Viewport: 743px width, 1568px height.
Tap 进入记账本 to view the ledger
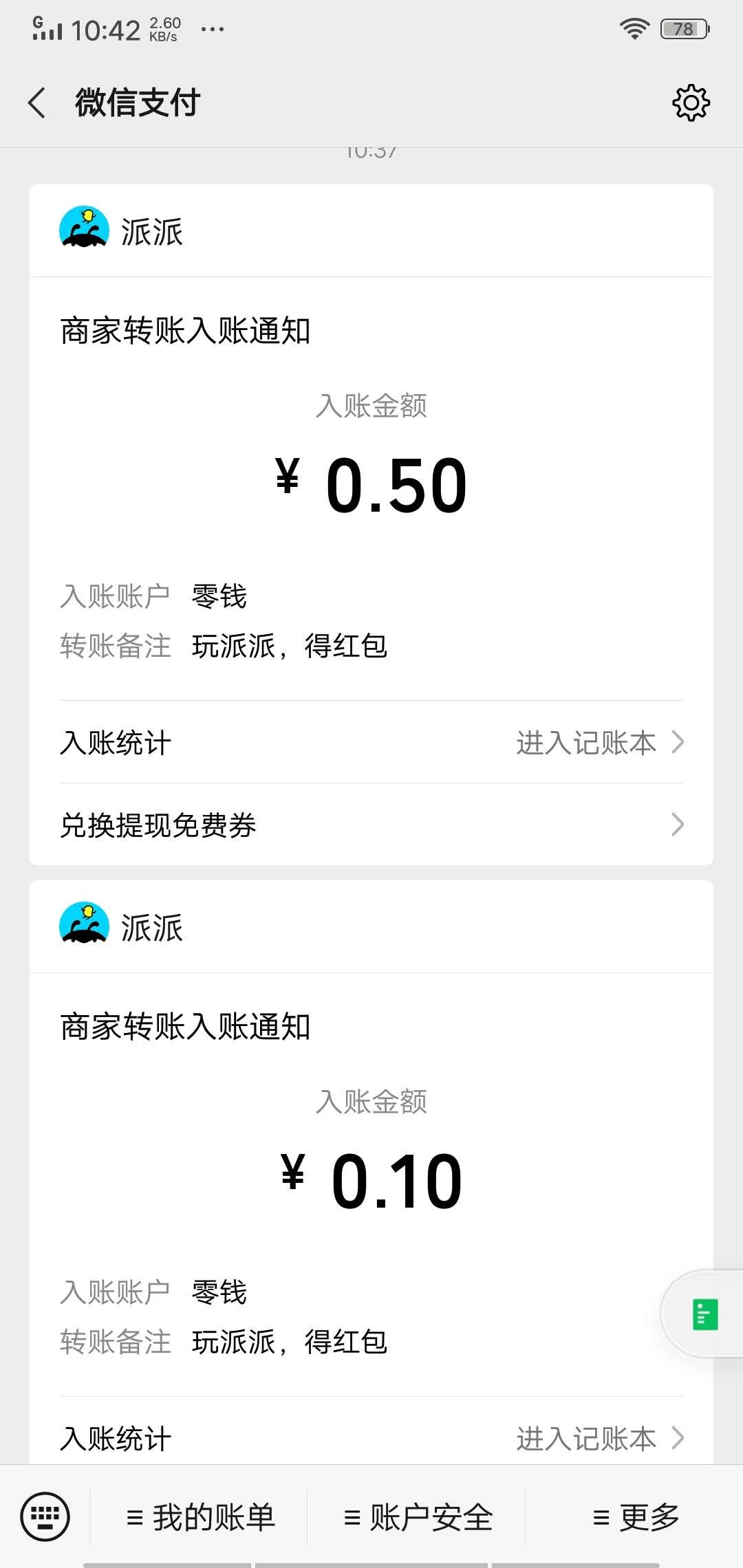click(x=592, y=743)
